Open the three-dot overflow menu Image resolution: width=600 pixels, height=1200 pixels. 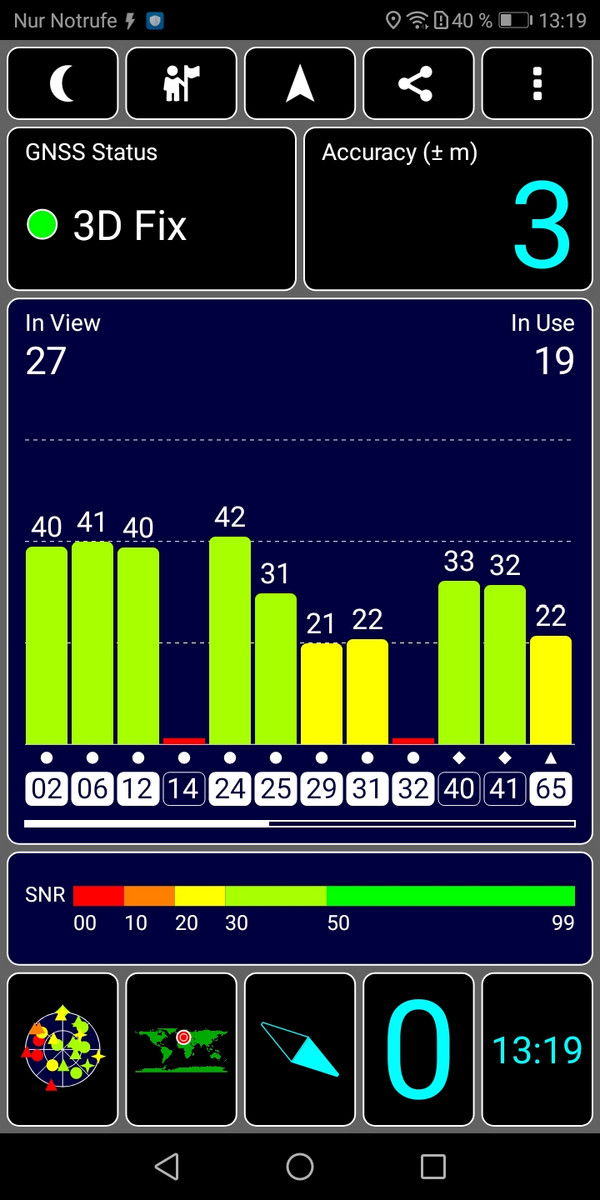coord(537,84)
